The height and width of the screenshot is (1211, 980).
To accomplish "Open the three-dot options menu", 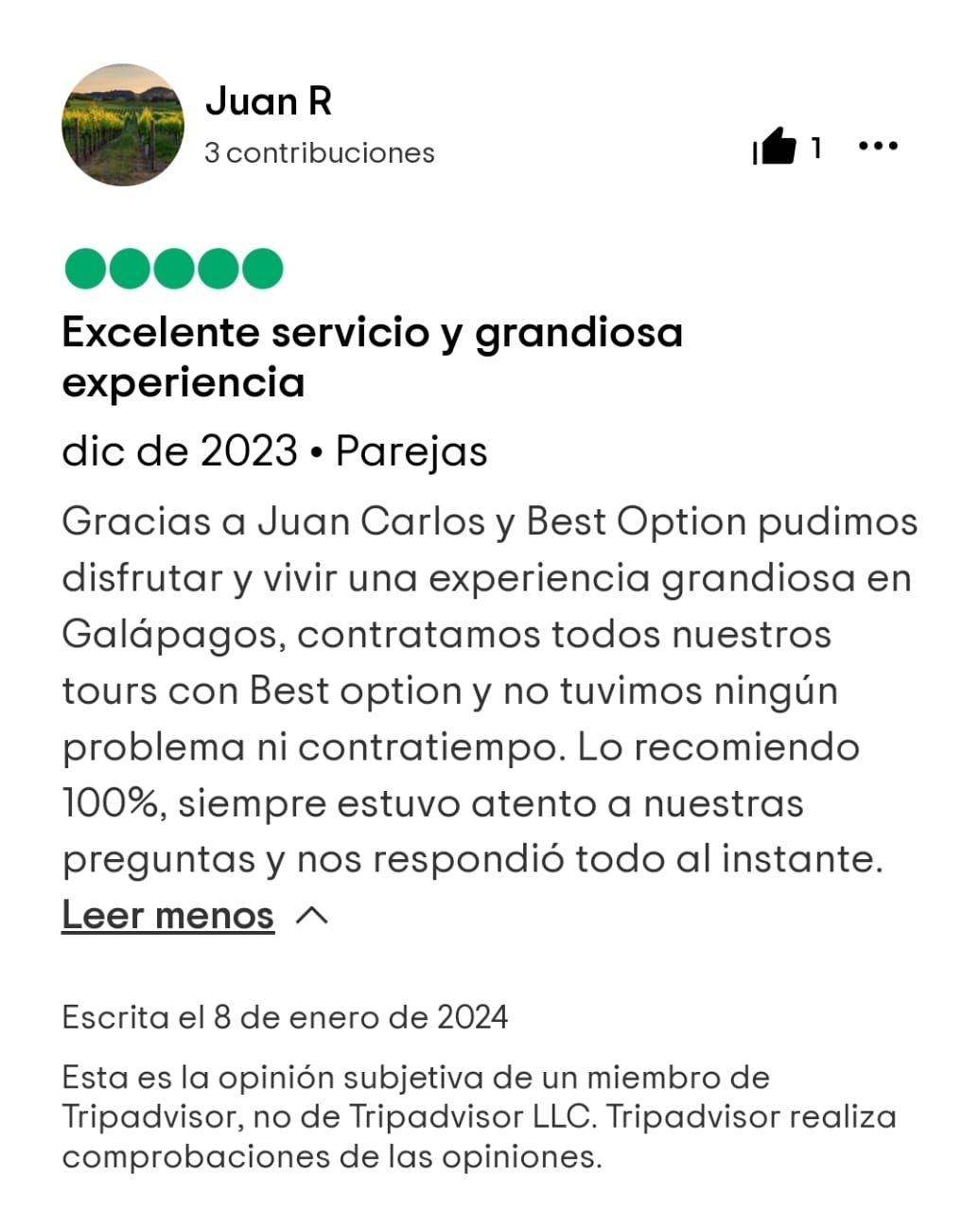I will (x=877, y=147).
